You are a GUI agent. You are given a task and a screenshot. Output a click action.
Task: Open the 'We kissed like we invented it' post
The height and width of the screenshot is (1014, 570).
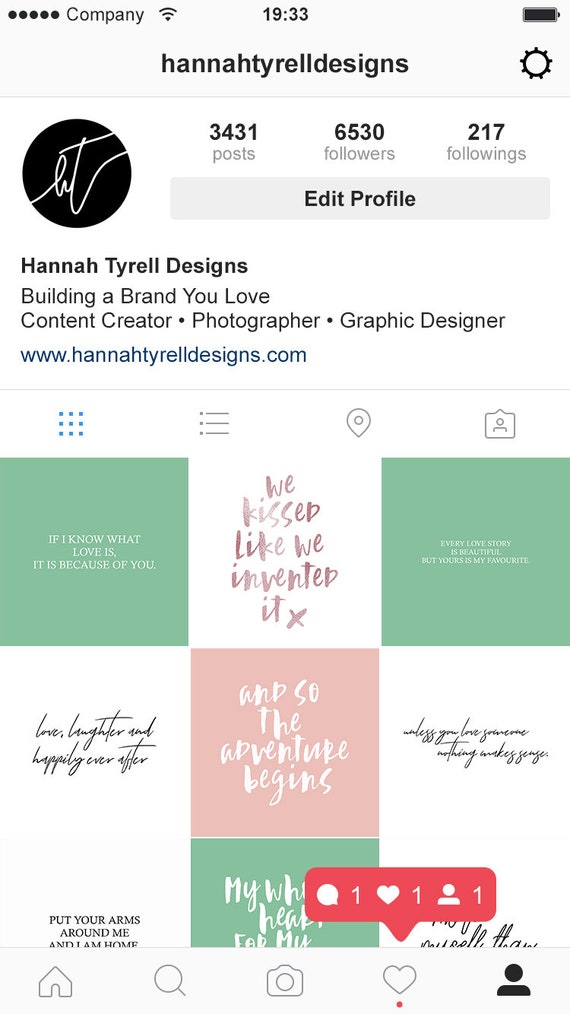click(285, 552)
